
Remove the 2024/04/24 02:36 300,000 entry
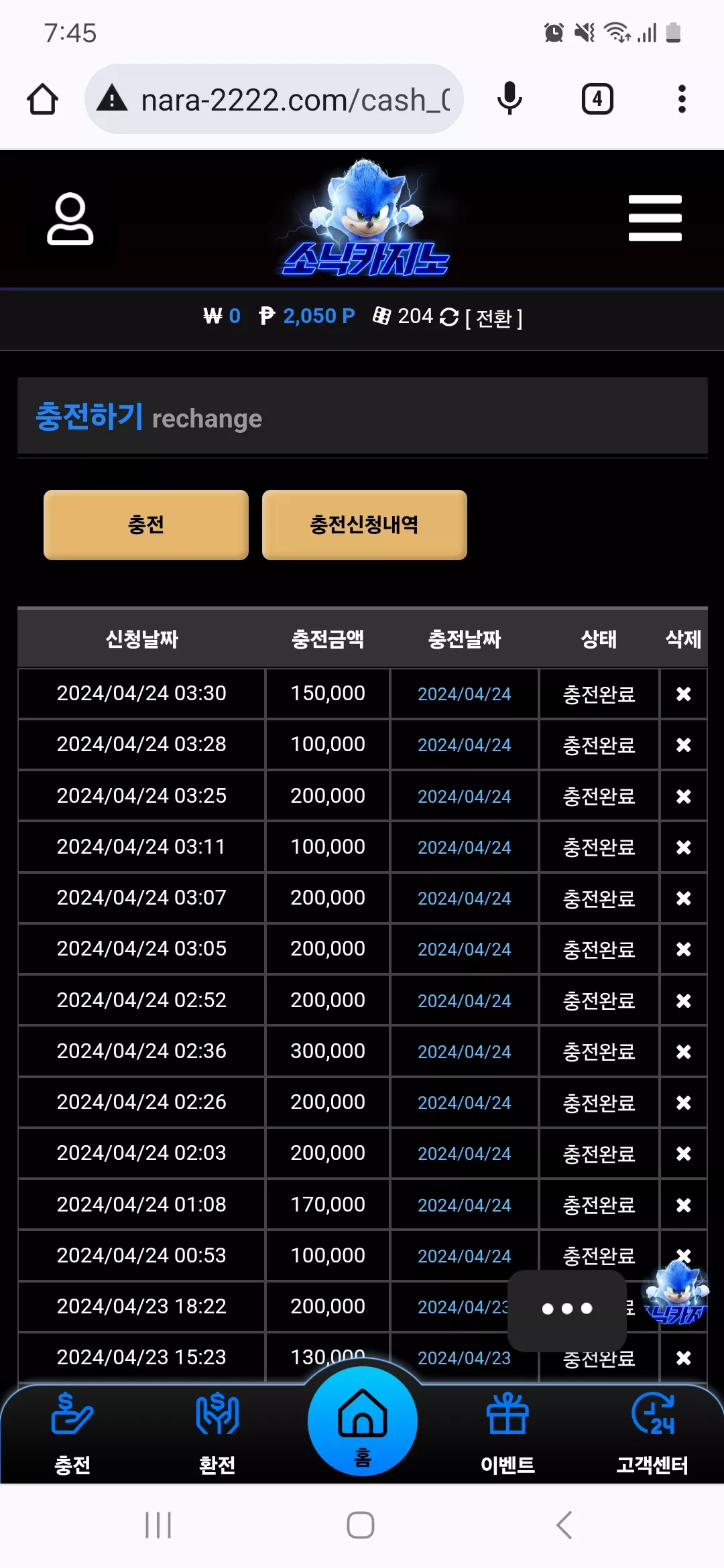(683, 1052)
